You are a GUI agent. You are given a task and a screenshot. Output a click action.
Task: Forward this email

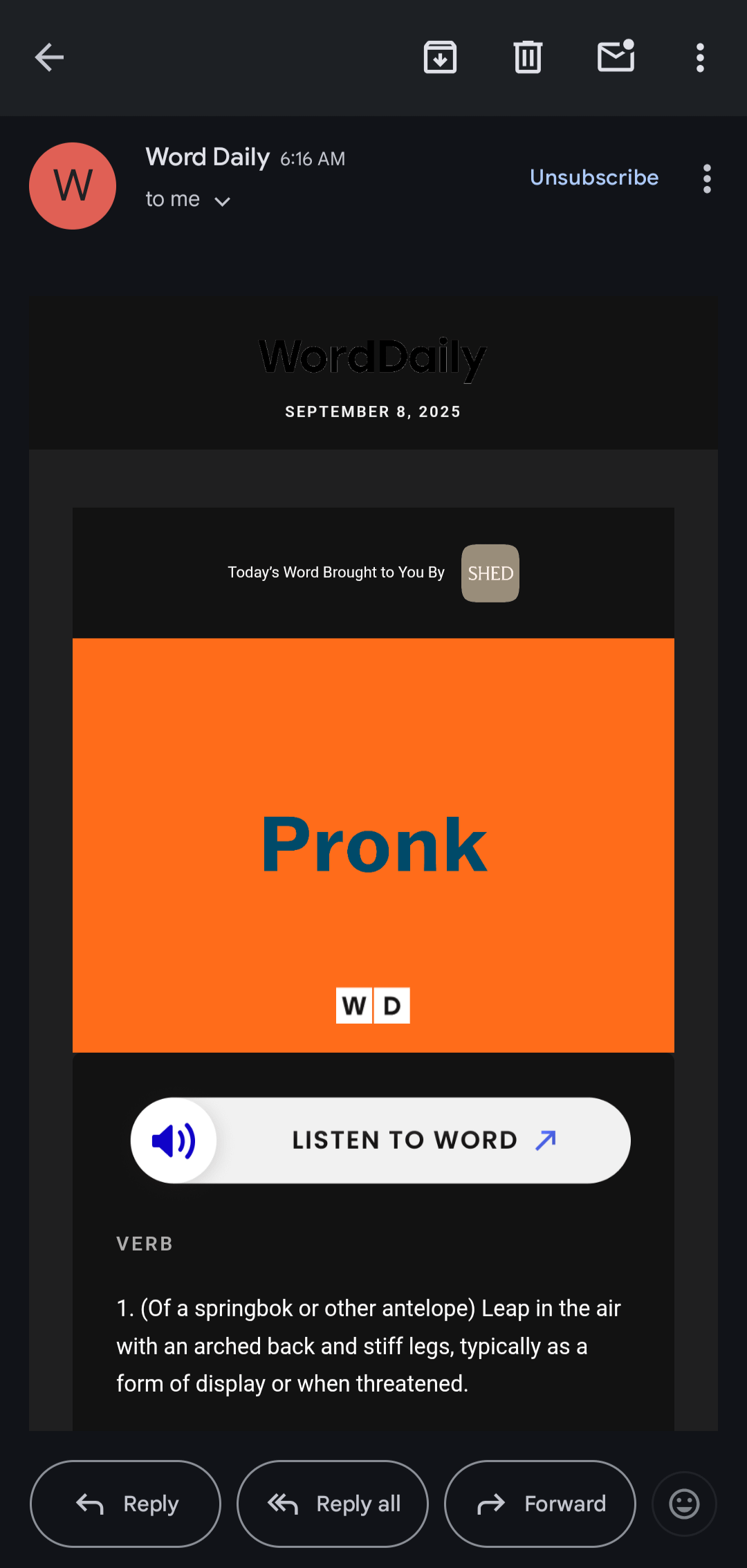pyautogui.click(x=539, y=1504)
